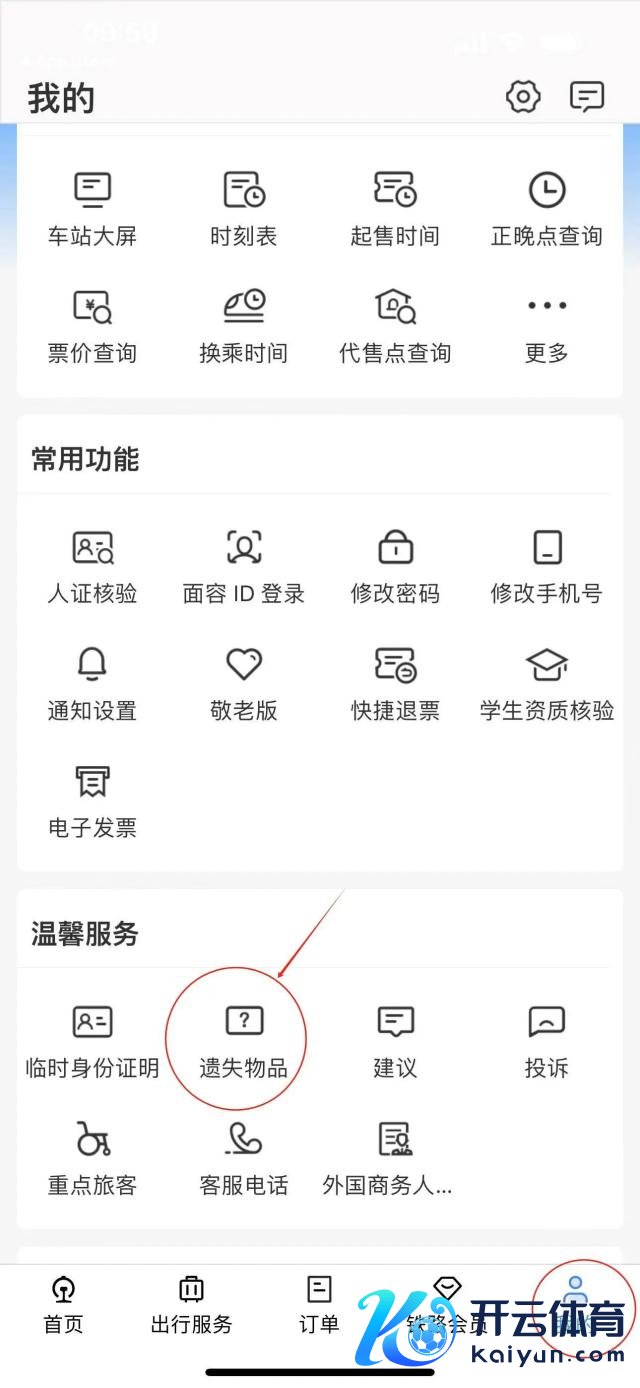This screenshot has width=640, height=1388.
Task: Open 人证核验 identity verification
Action: point(92,566)
